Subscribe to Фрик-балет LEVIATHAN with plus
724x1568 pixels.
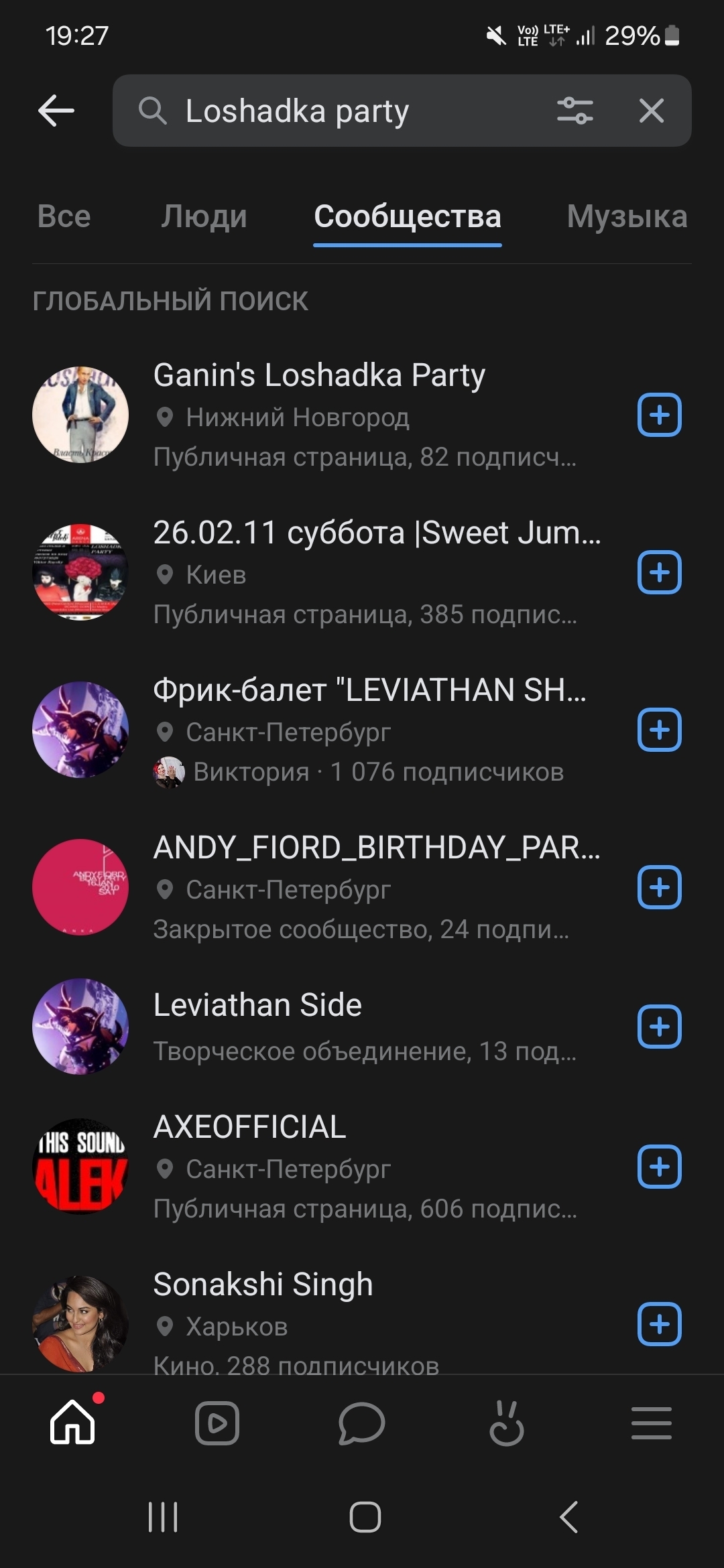coord(659,730)
